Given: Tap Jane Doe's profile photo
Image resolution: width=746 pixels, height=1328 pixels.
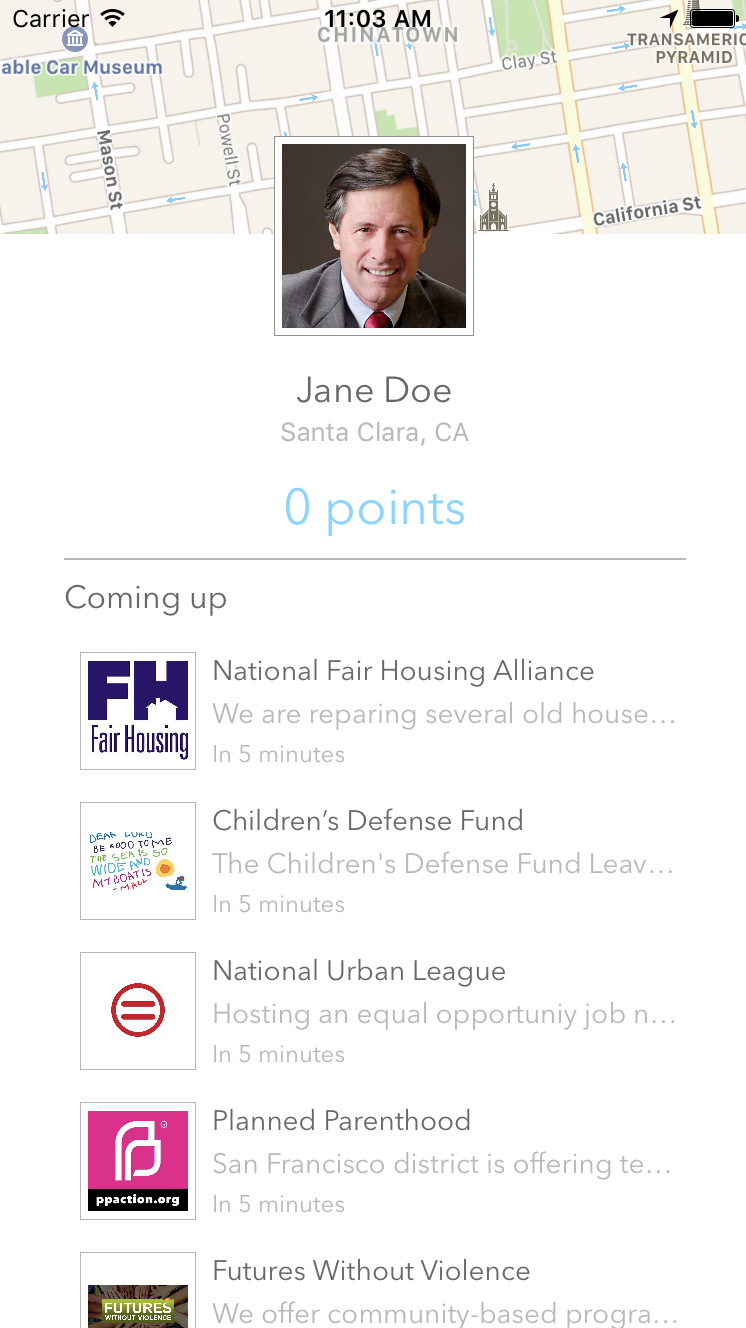Looking at the screenshot, I should click(x=374, y=236).
